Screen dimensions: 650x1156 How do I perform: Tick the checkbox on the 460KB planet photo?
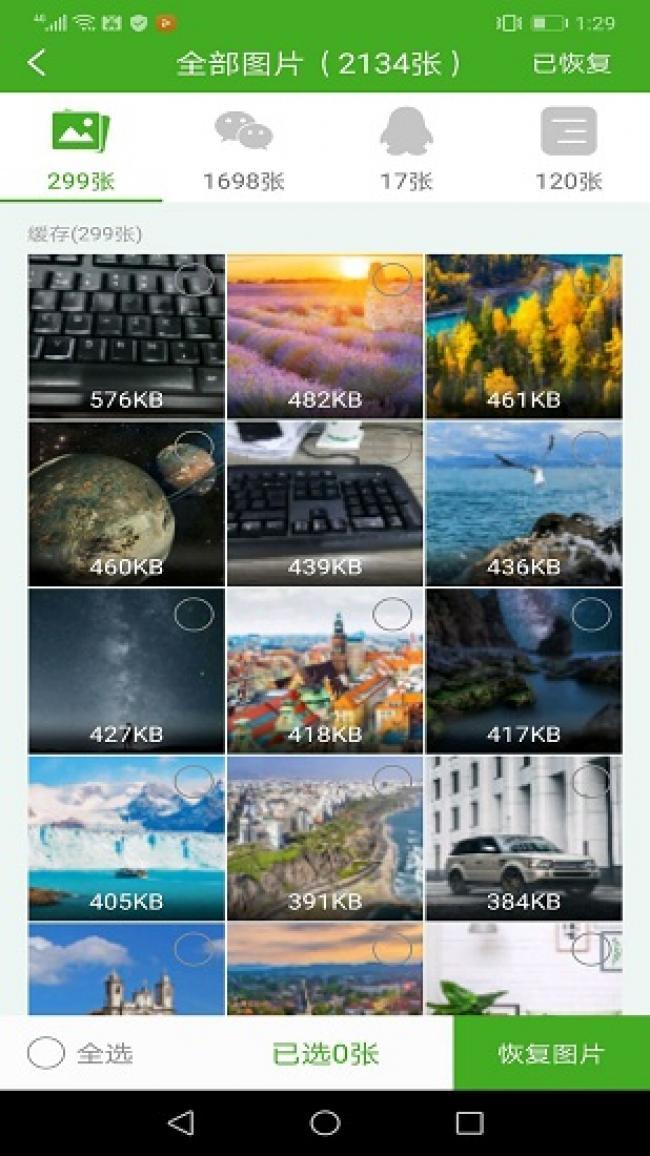click(194, 447)
